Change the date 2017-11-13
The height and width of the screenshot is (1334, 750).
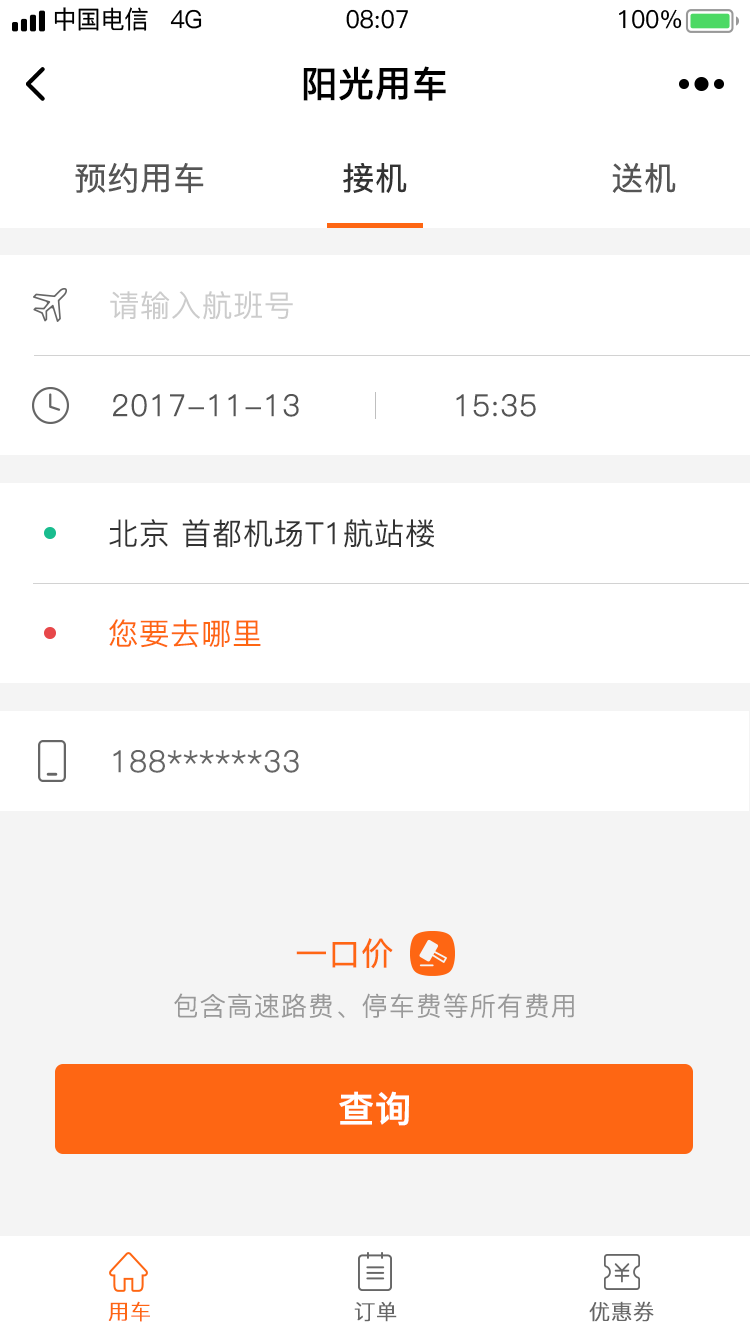[x=206, y=405]
